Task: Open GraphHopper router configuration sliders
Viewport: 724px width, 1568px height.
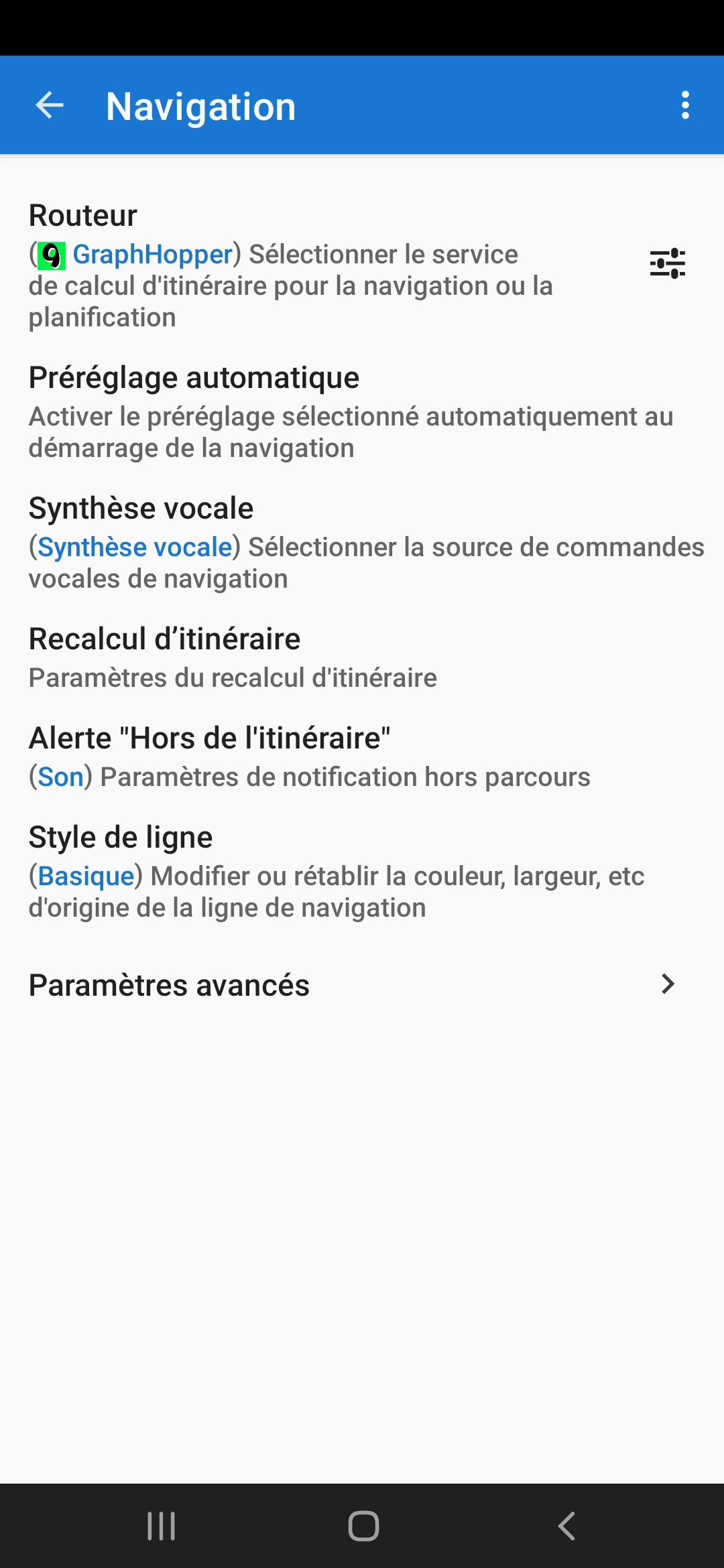Action: pyautogui.click(x=667, y=263)
